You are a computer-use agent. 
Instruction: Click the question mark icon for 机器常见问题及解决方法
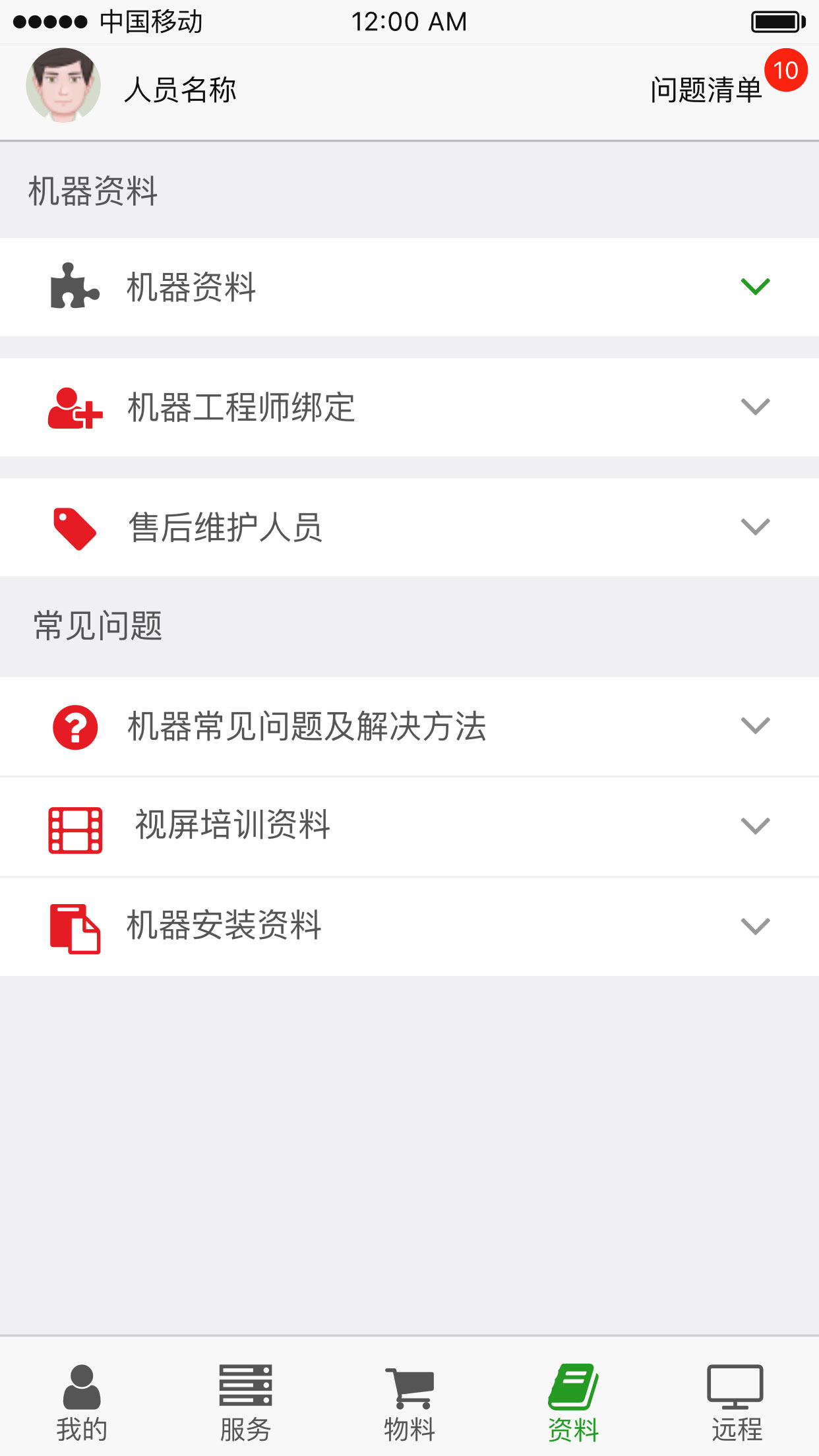point(74,727)
